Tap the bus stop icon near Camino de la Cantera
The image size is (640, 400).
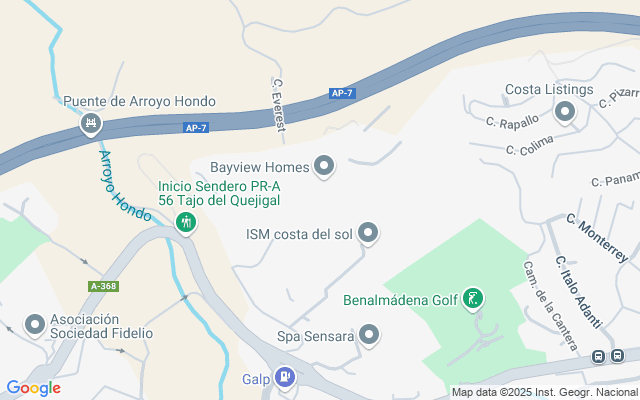(x=599, y=356)
